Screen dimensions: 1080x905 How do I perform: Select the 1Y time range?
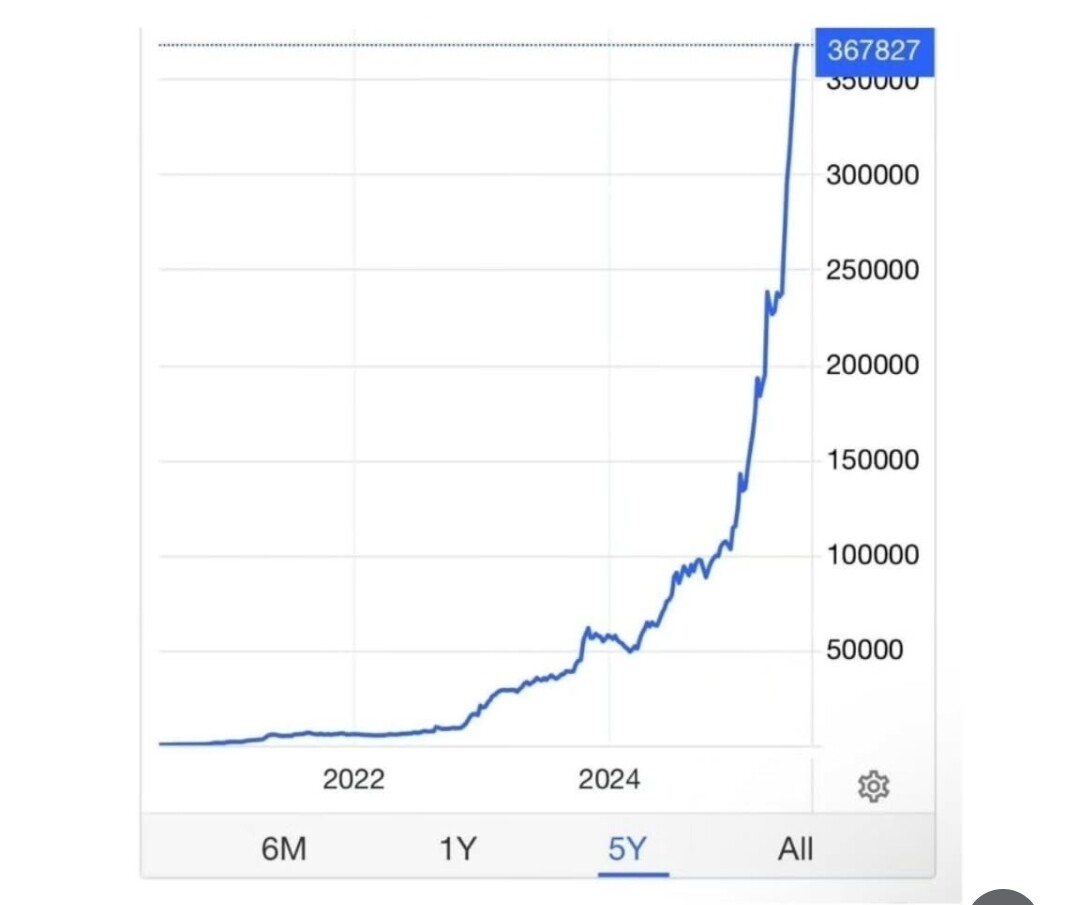tap(458, 849)
